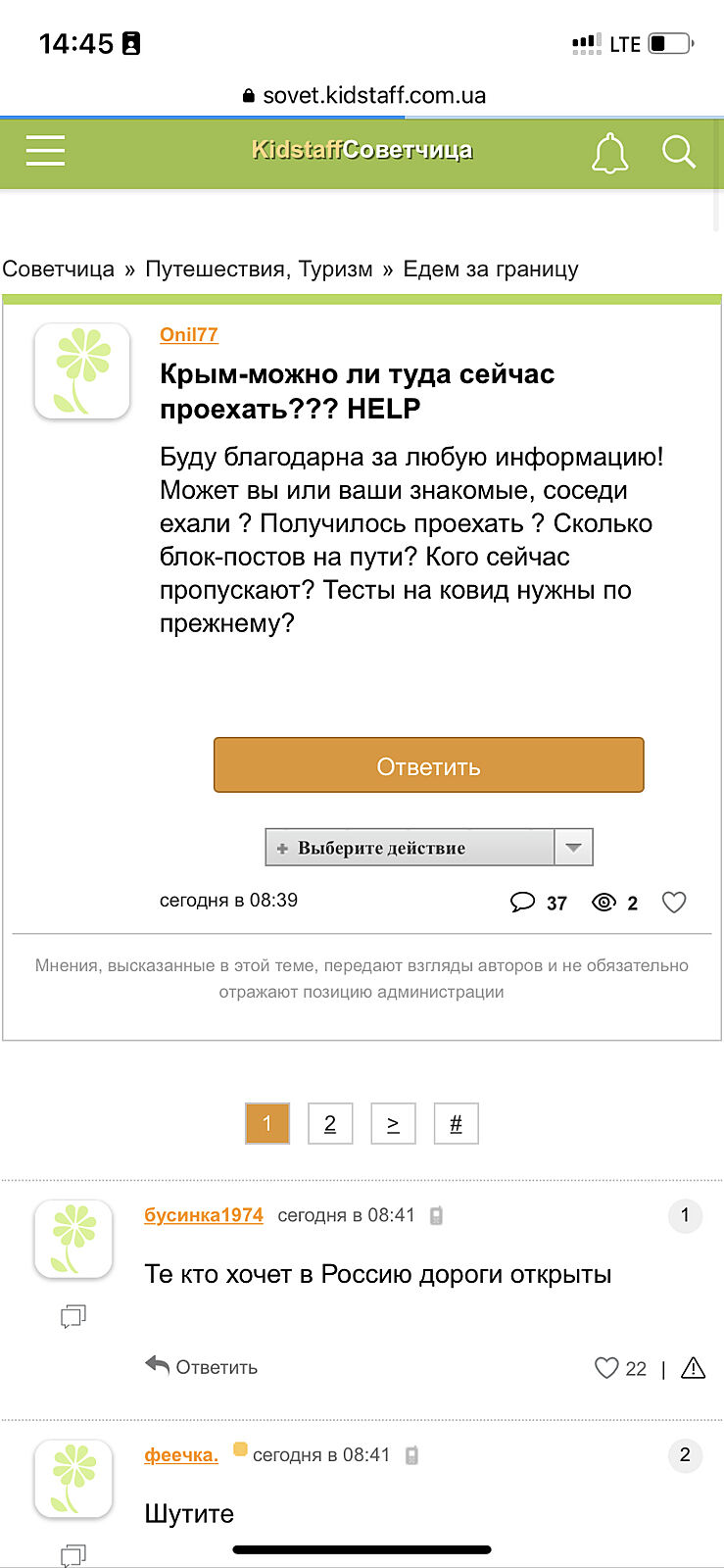Open the KidstaffСоветчица home logo
Image resolution: width=724 pixels, height=1568 pixels.
click(x=362, y=150)
